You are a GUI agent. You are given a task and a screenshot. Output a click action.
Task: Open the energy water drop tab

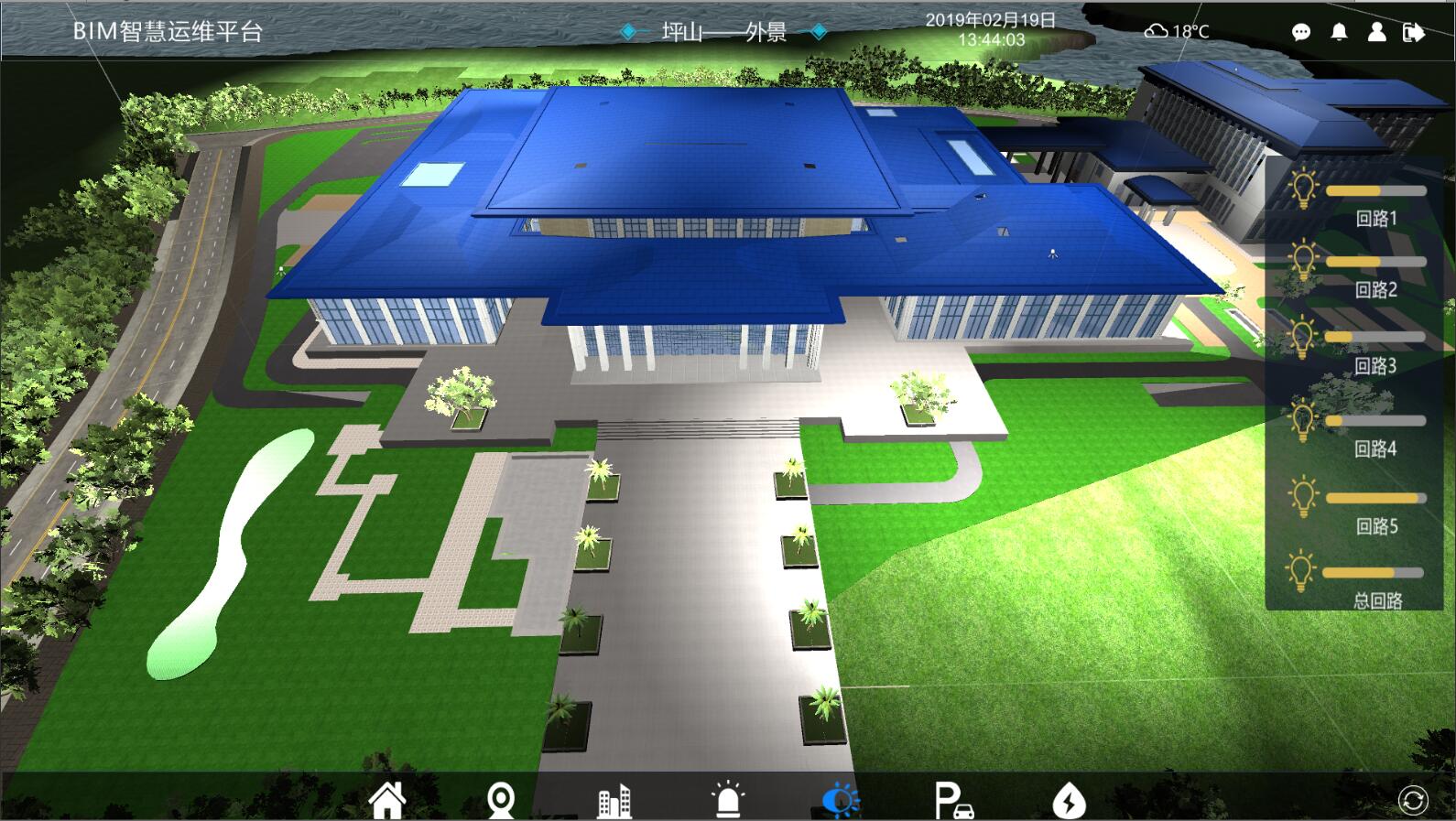[x=1068, y=801]
